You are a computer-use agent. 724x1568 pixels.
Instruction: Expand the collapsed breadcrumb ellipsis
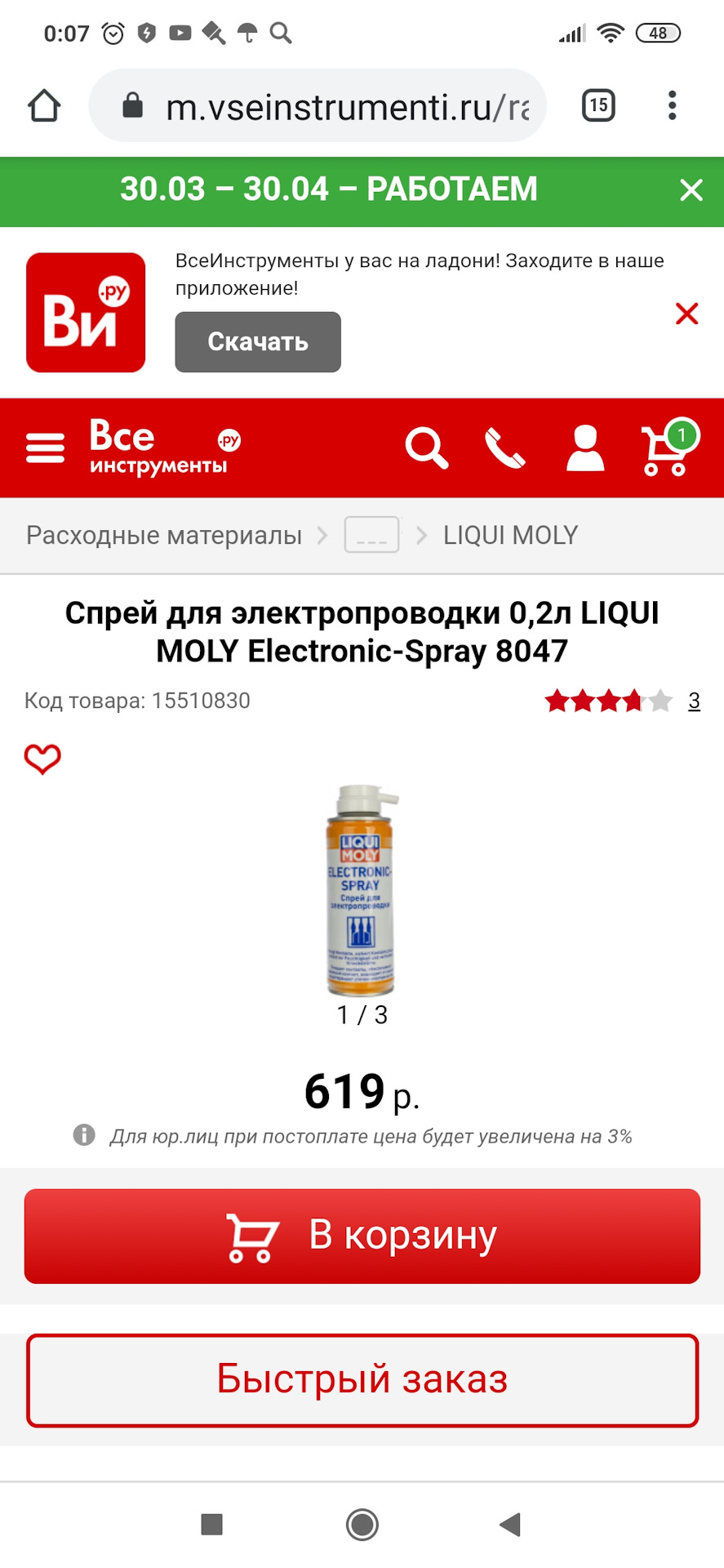click(371, 536)
